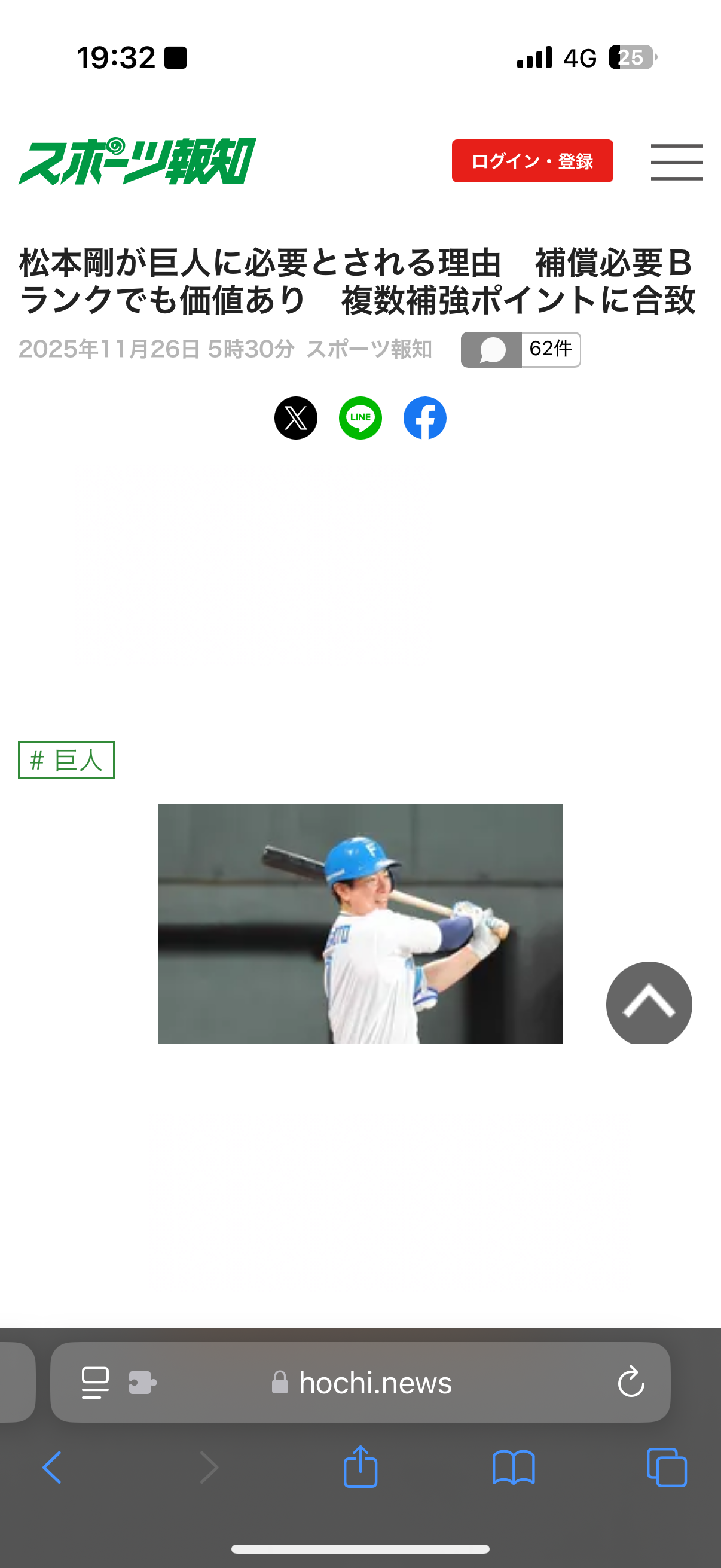
Task: Tap the ログイン・登録 button
Action: click(x=531, y=161)
